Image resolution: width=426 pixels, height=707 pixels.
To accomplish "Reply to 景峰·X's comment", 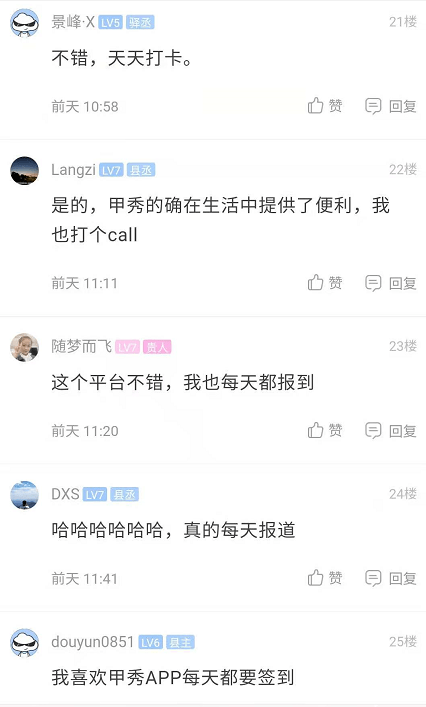I will [x=390, y=106].
